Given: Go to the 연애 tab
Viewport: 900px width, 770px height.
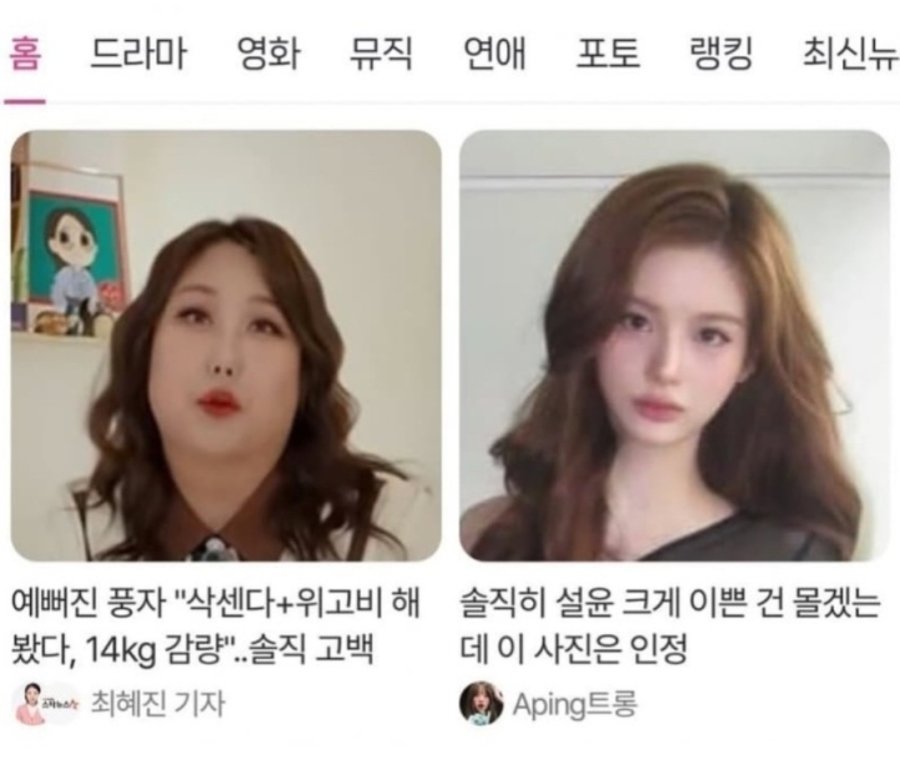Looking at the screenshot, I should coord(494,54).
